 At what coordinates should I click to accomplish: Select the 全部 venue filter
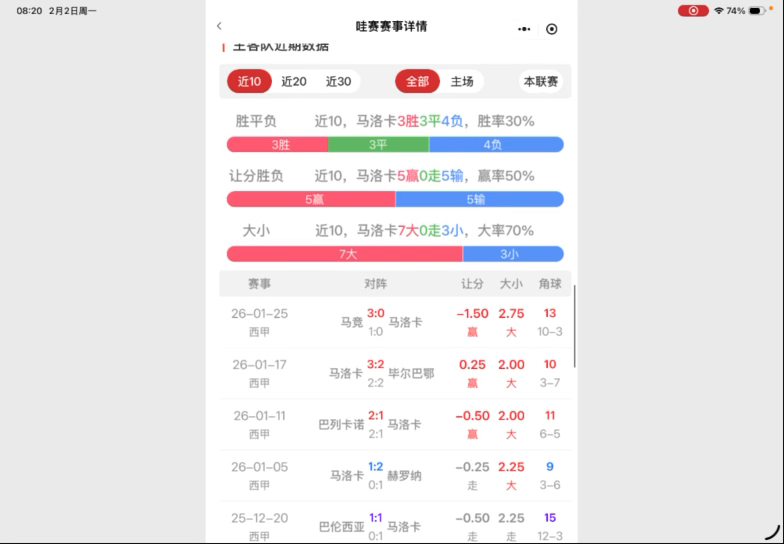417,82
